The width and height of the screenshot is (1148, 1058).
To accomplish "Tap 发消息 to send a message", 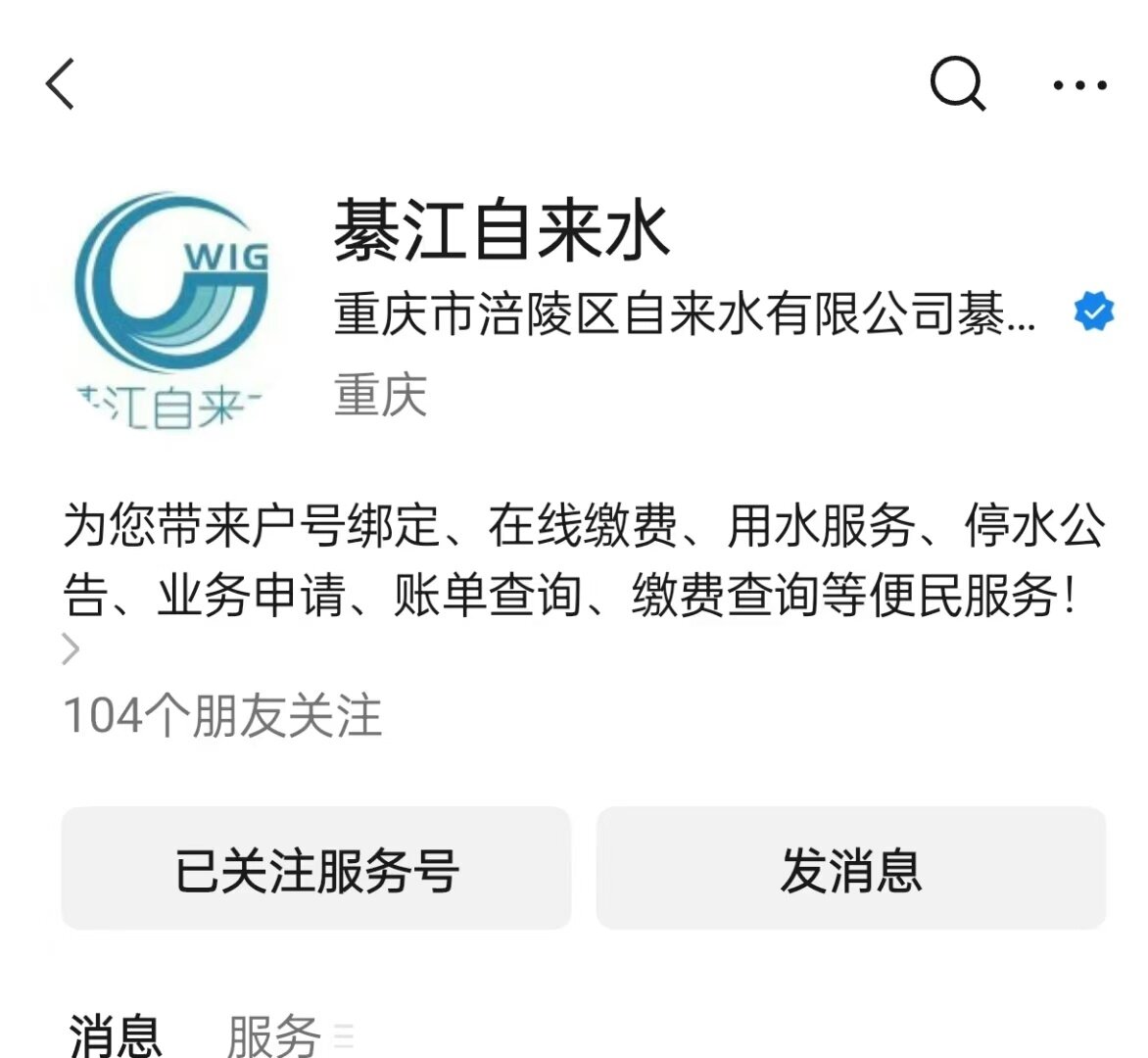I will point(851,869).
